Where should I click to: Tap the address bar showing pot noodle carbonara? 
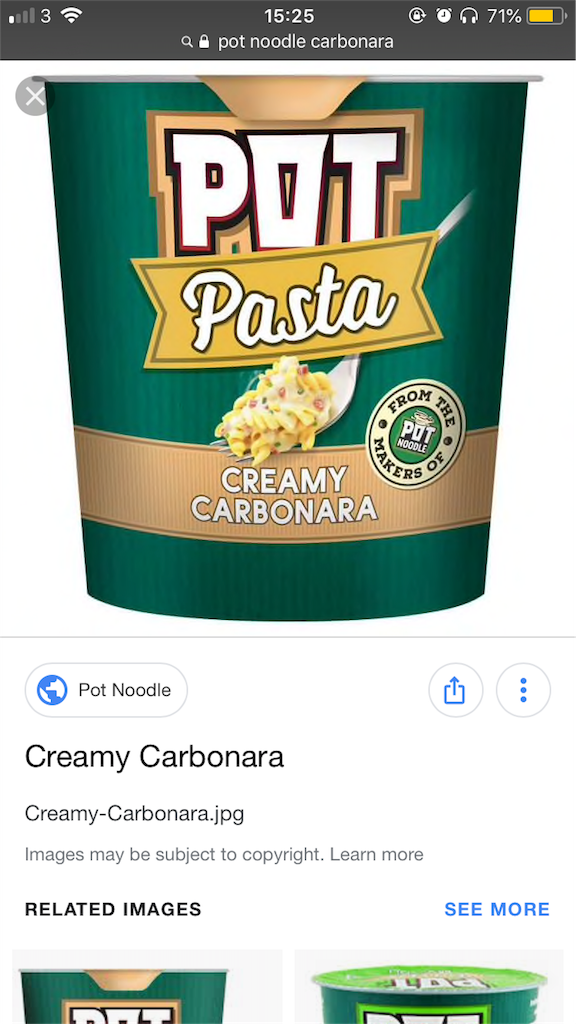pyautogui.click(x=287, y=42)
